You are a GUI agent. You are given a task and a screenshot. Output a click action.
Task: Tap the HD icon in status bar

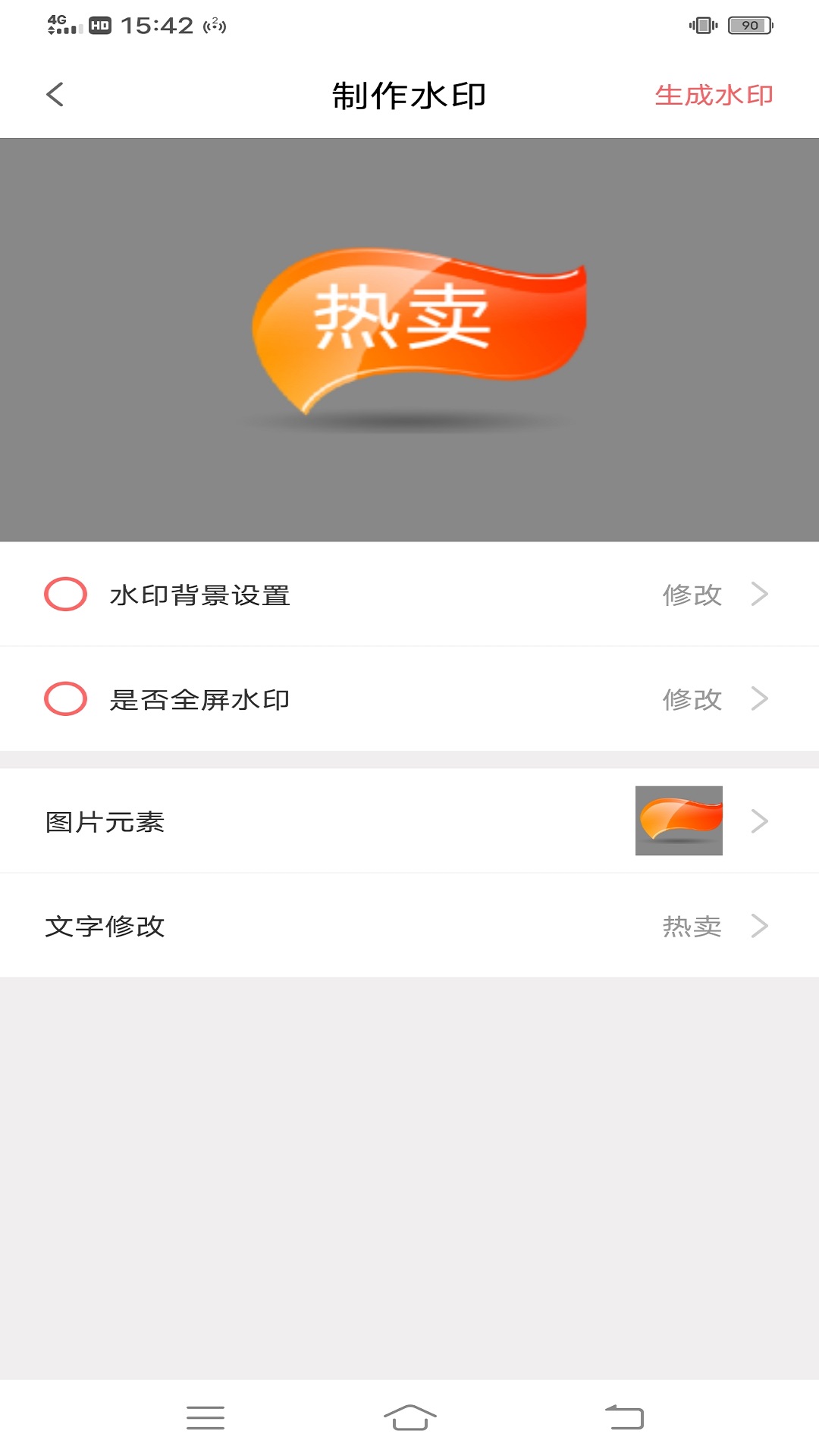[x=99, y=23]
